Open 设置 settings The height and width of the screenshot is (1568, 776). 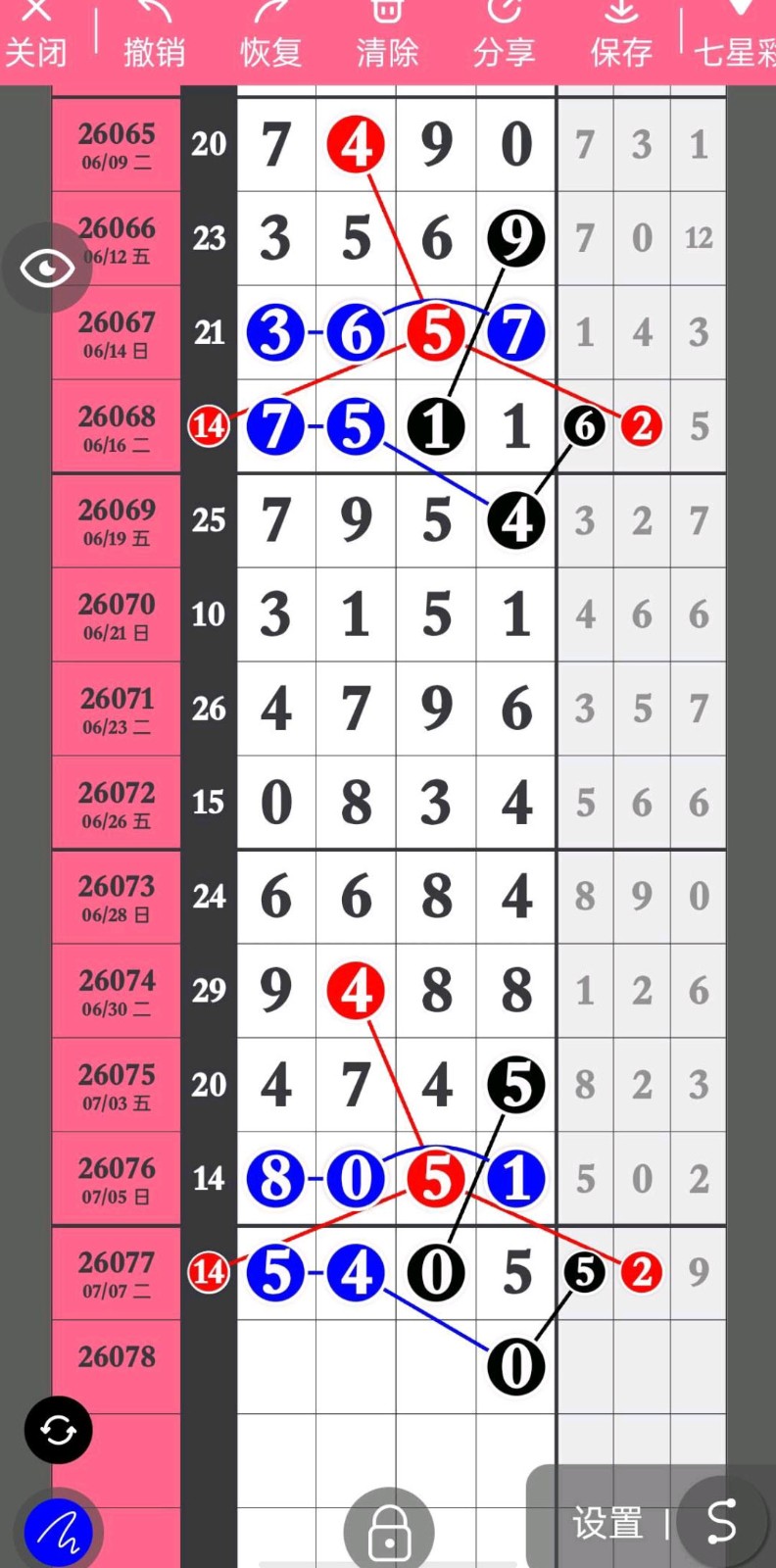pos(607,1523)
